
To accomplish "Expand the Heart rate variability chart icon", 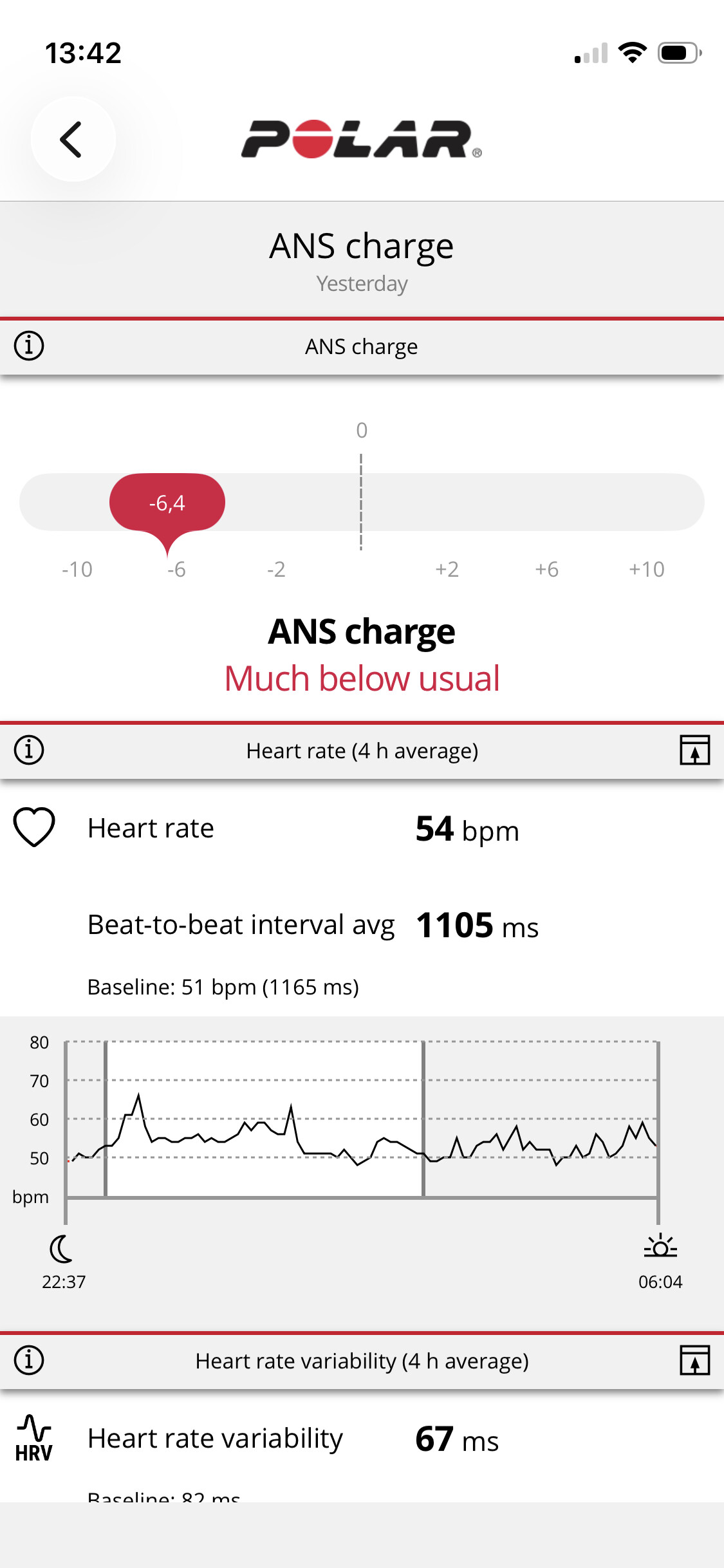I will [694, 1360].
